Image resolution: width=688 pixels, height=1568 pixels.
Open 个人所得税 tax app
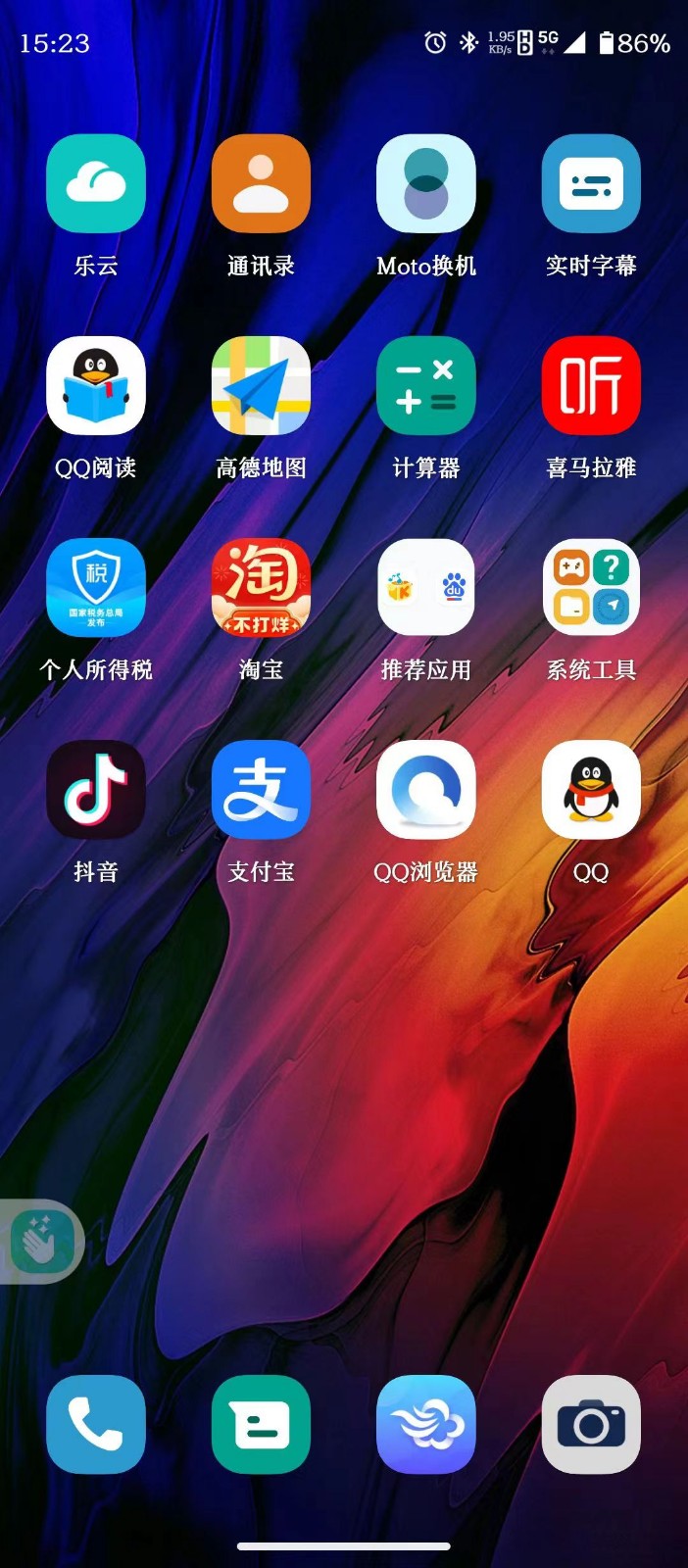pos(96,588)
